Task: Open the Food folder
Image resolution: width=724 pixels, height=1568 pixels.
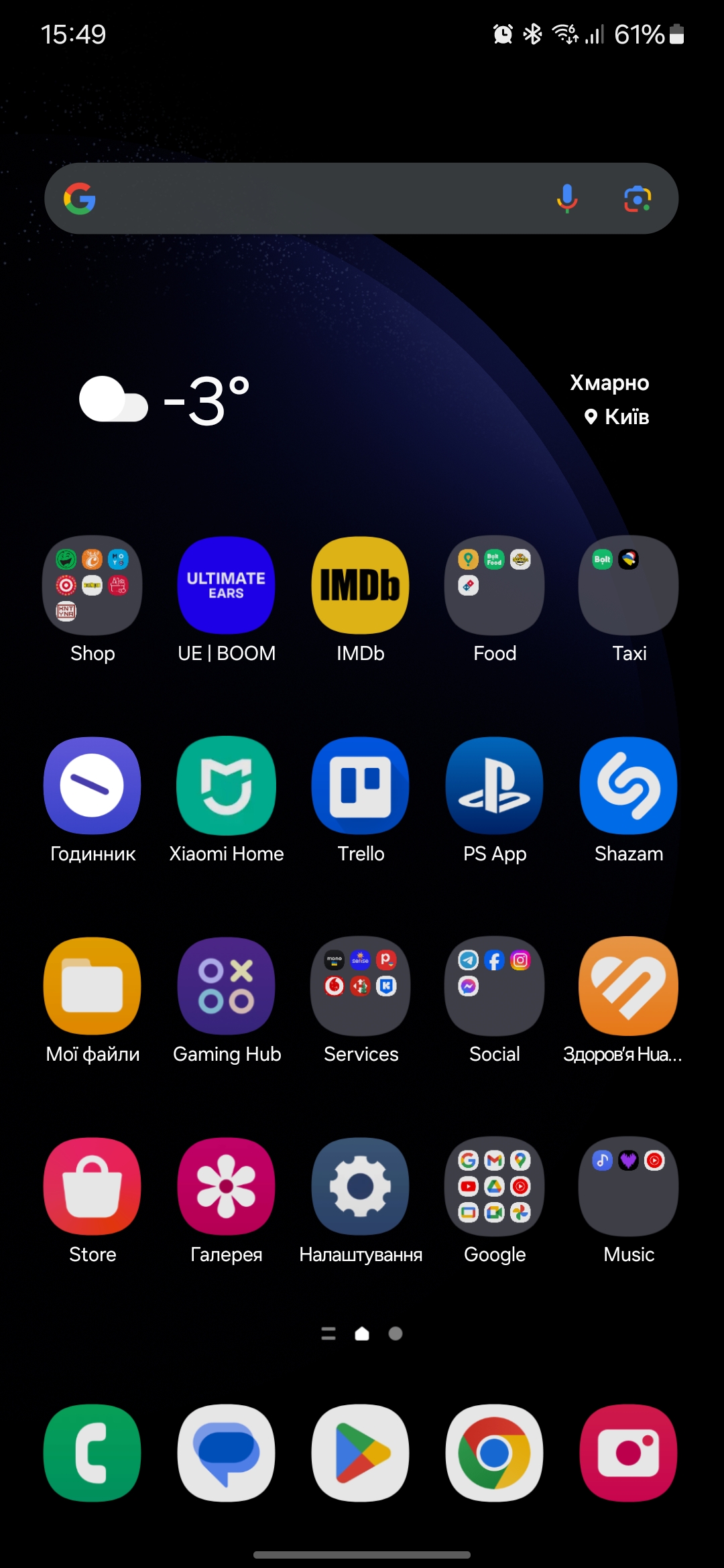Action: point(495,586)
